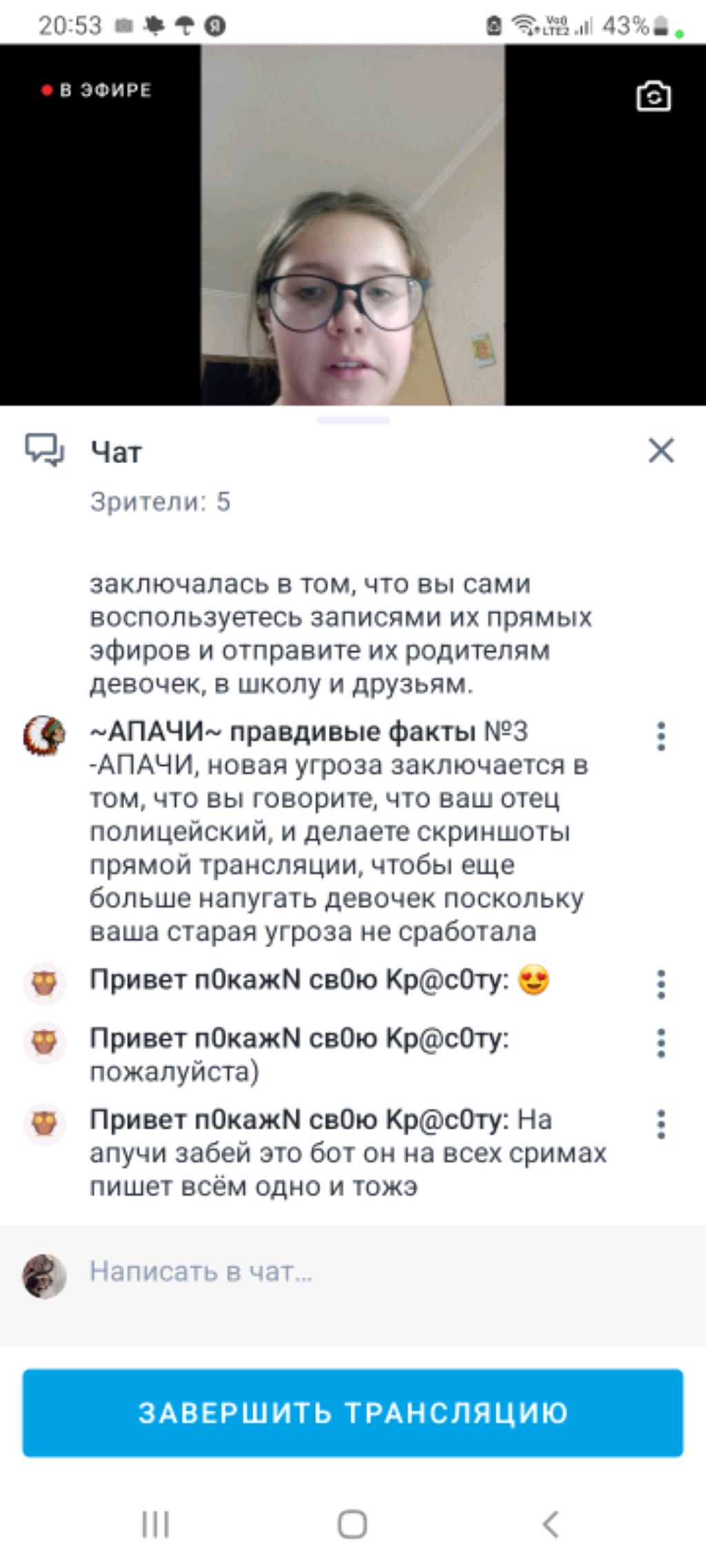Switch the camera during the broadcast
This screenshot has height=1568, width=706.
click(x=653, y=96)
